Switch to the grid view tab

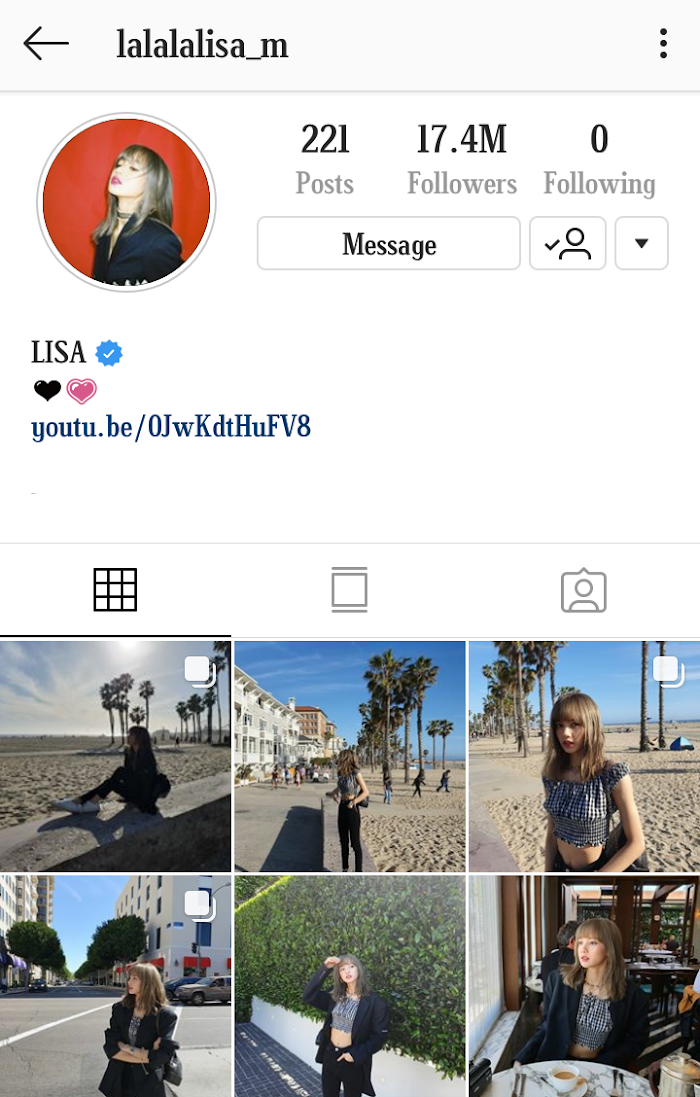(115, 590)
